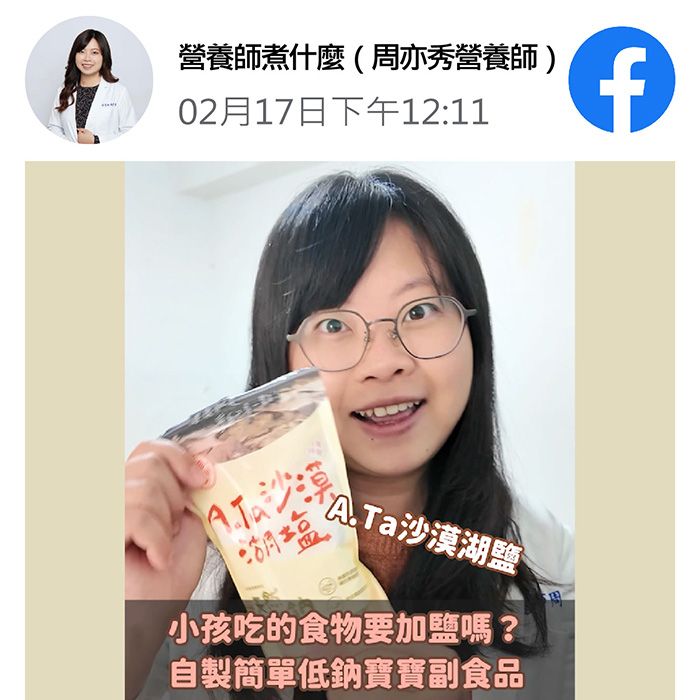Open the 營養師煮什麼(周亦秀營養師) page name
The height and width of the screenshot is (700, 700).
click(367, 57)
